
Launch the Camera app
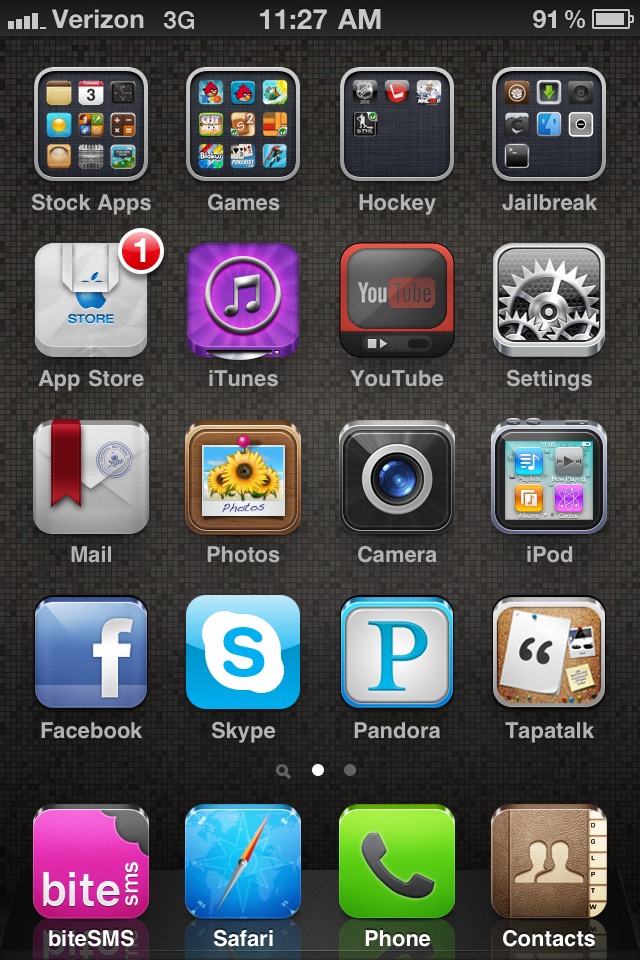pyautogui.click(x=396, y=477)
